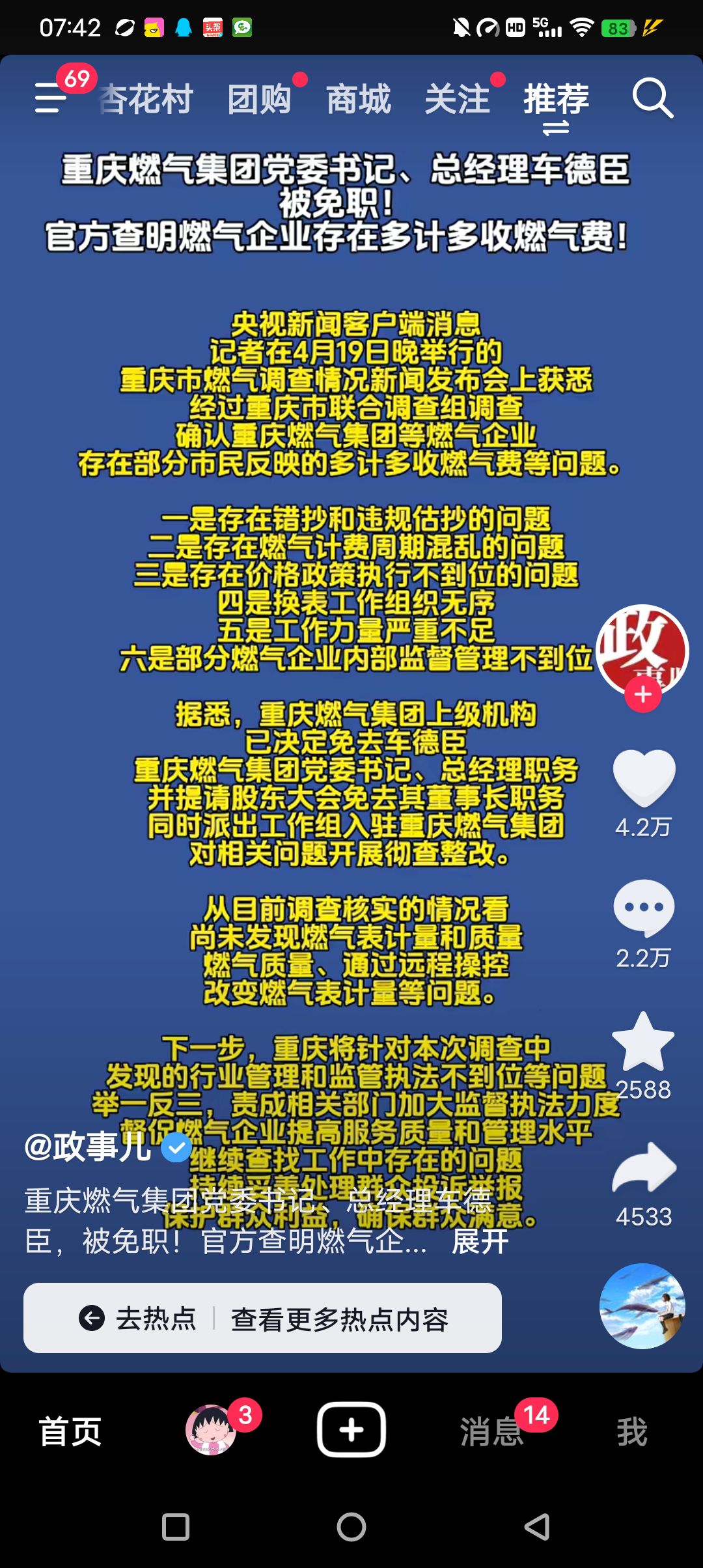Switch to the 杏花村 tab
The width and height of the screenshot is (703, 1568).
(147, 100)
